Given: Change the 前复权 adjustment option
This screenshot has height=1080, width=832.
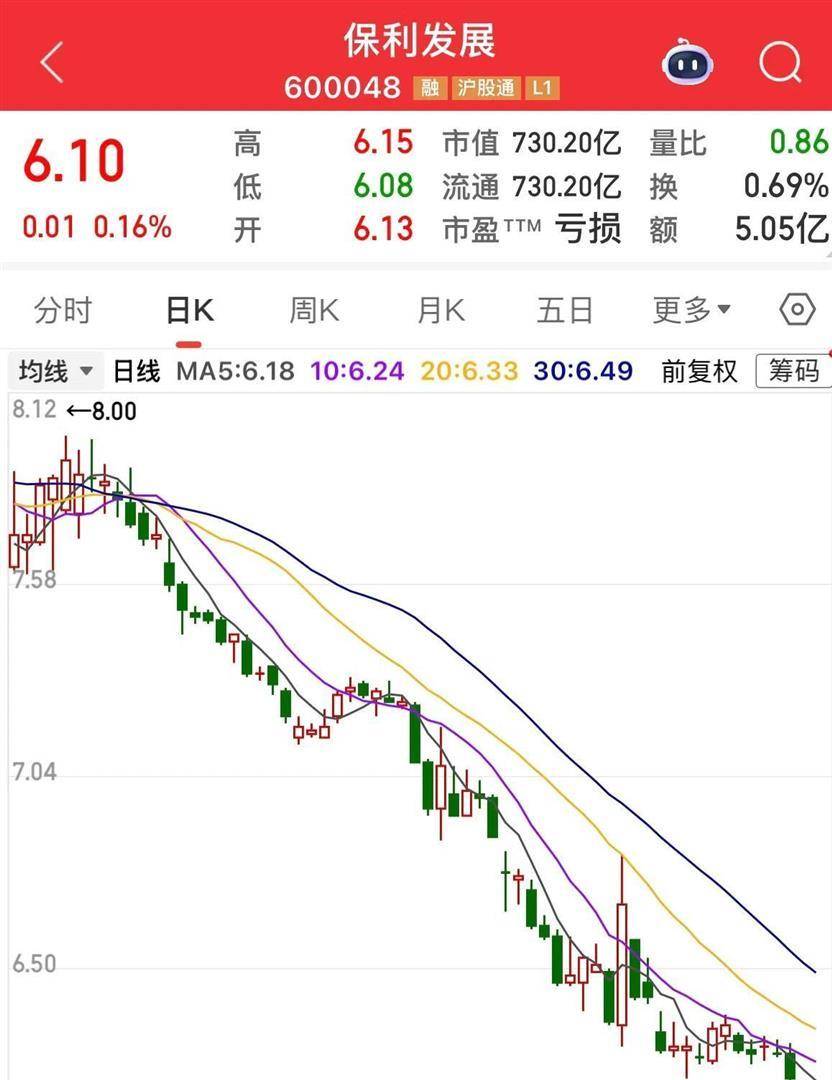Looking at the screenshot, I should (x=699, y=372).
